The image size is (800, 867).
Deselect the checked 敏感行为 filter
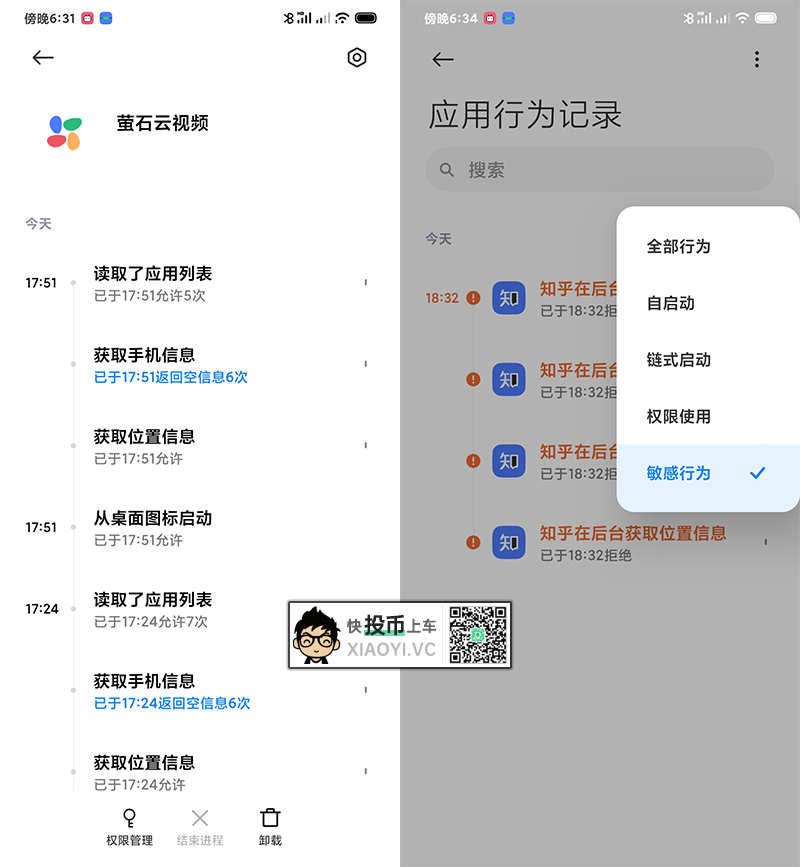tap(679, 472)
